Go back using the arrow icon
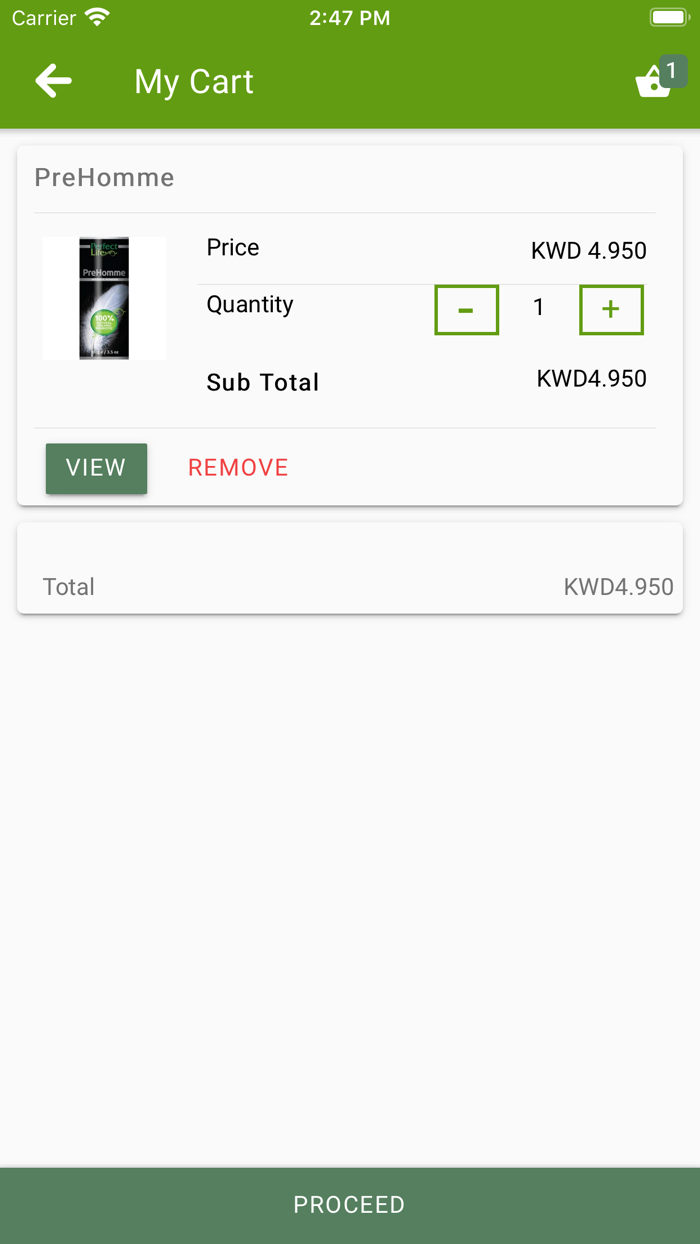This screenshot has height=1244, width=700. click(x=53, y=81)
